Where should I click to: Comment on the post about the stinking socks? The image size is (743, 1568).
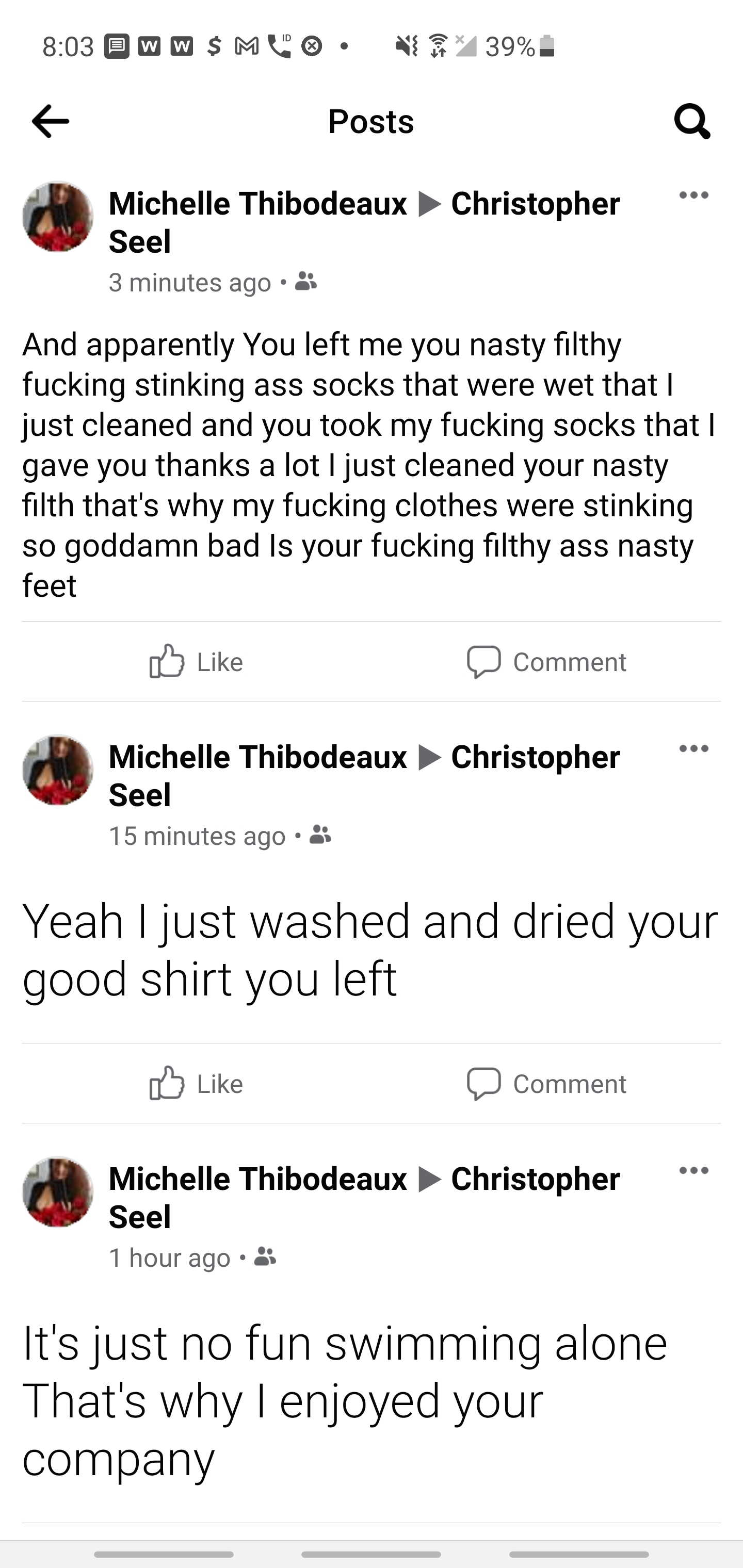click(x=546, y=662)
